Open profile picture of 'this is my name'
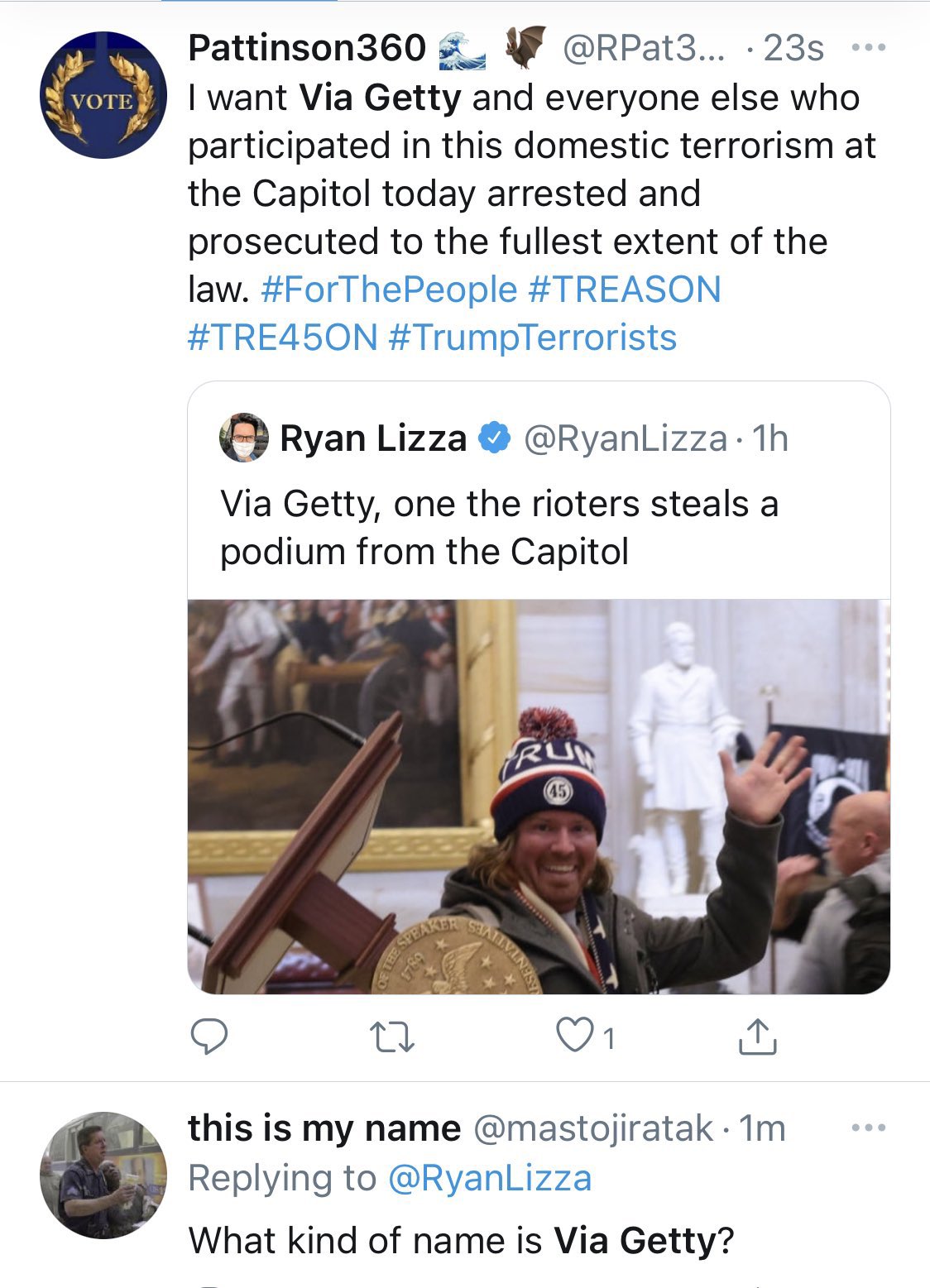930x1288 pixels. (103, 1175)
